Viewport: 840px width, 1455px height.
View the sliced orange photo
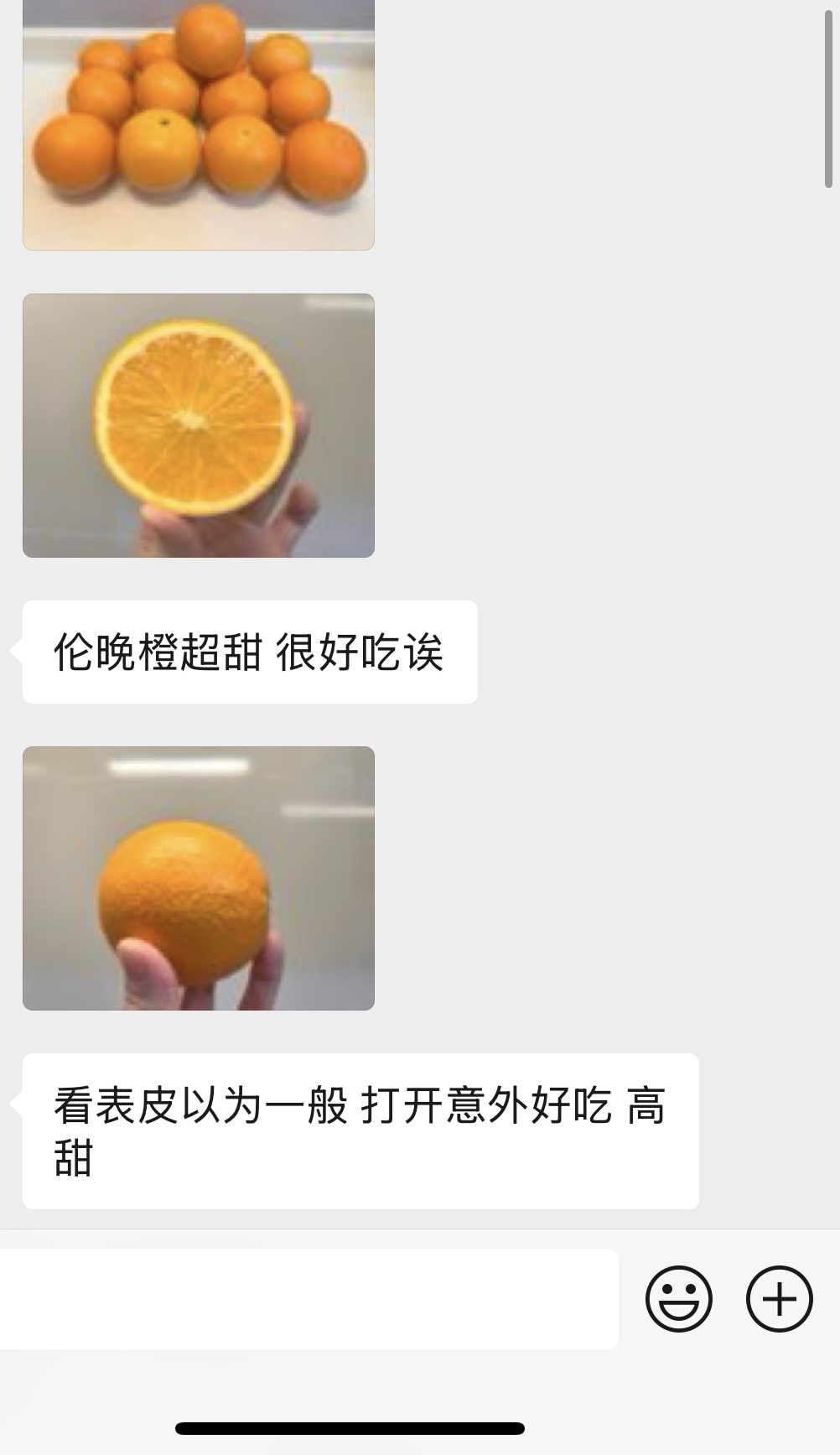(x=198, y=425)
